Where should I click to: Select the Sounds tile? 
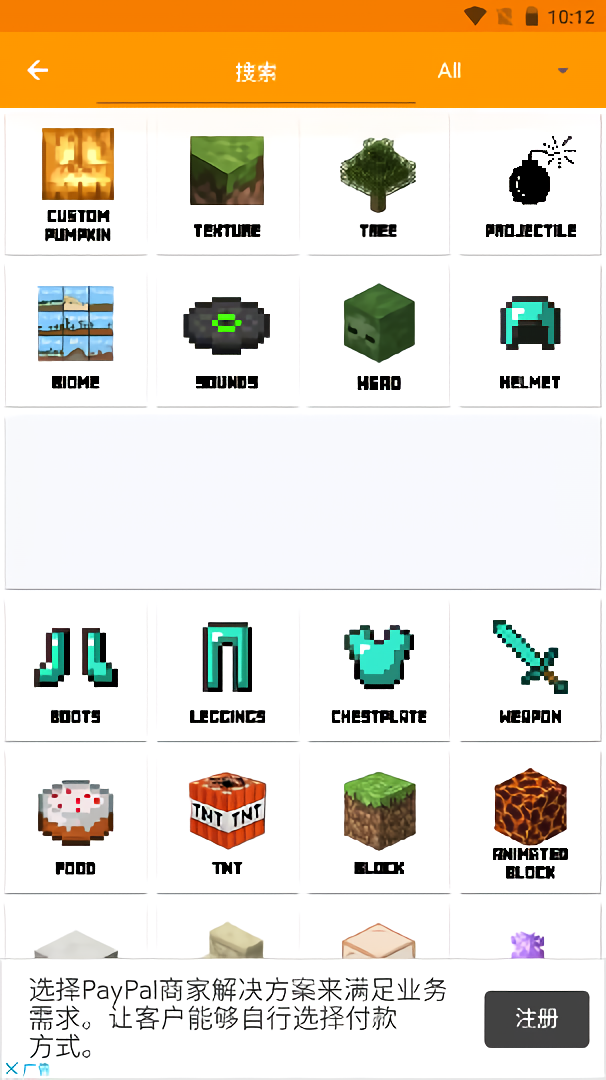[x=227, y=336]
